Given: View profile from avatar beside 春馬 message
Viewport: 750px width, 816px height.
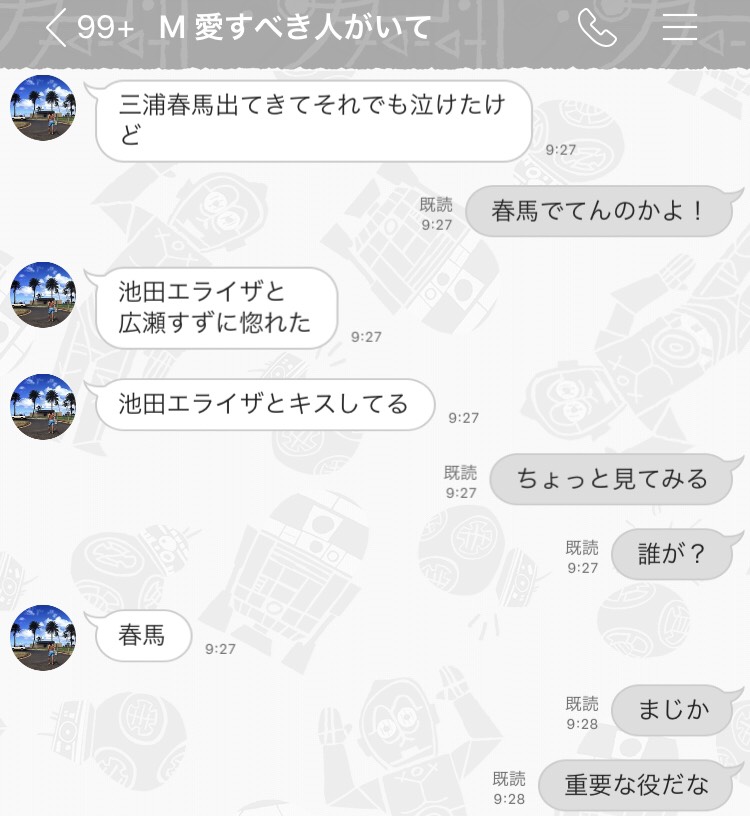Looking at the screenshot, I should pyautogui.click(x=43, y=637).
